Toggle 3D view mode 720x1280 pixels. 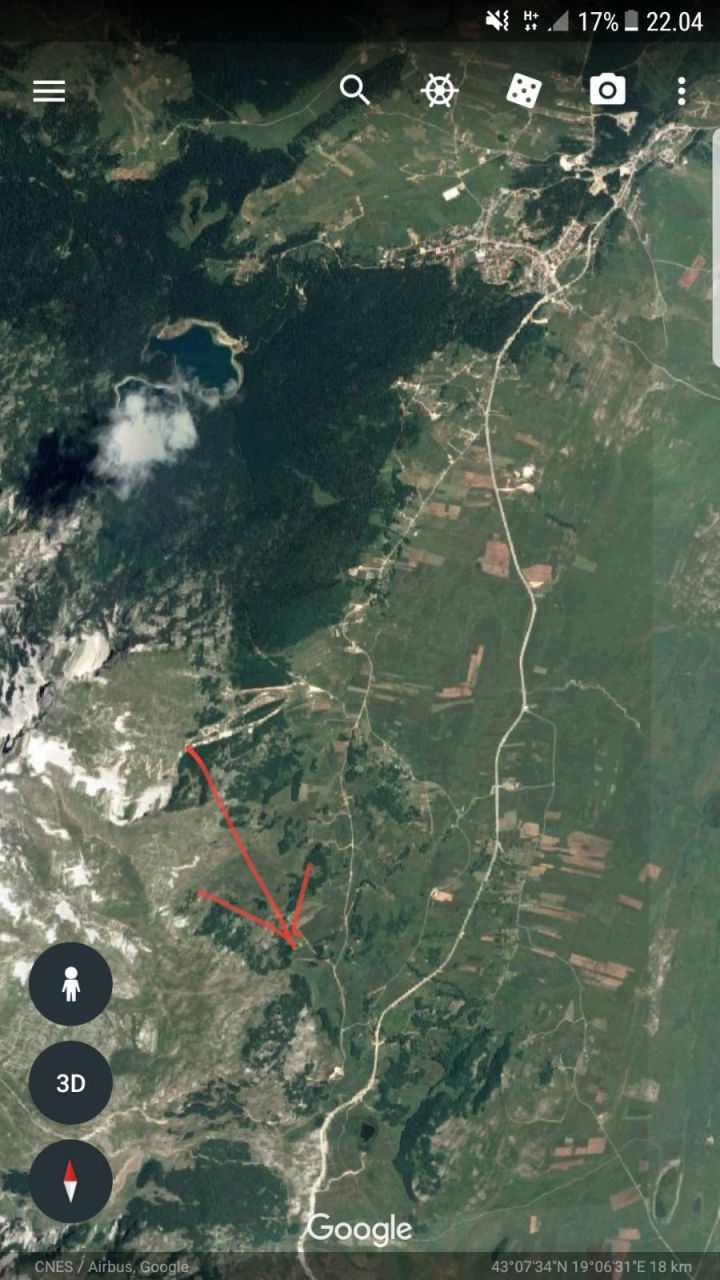coord(70,1082)
